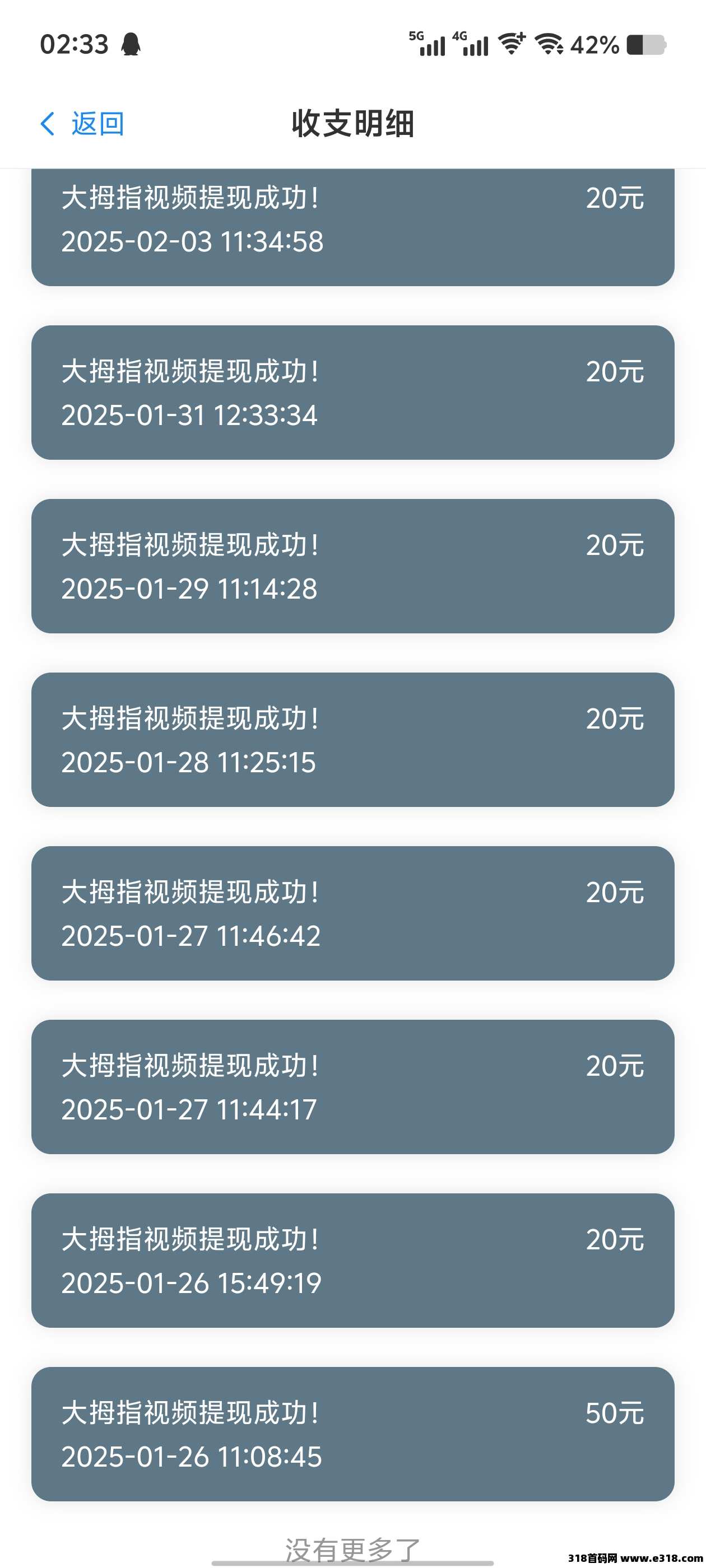
Task: Select the 2025-01-29 11:14:28 record card
Action: [352, 566]
